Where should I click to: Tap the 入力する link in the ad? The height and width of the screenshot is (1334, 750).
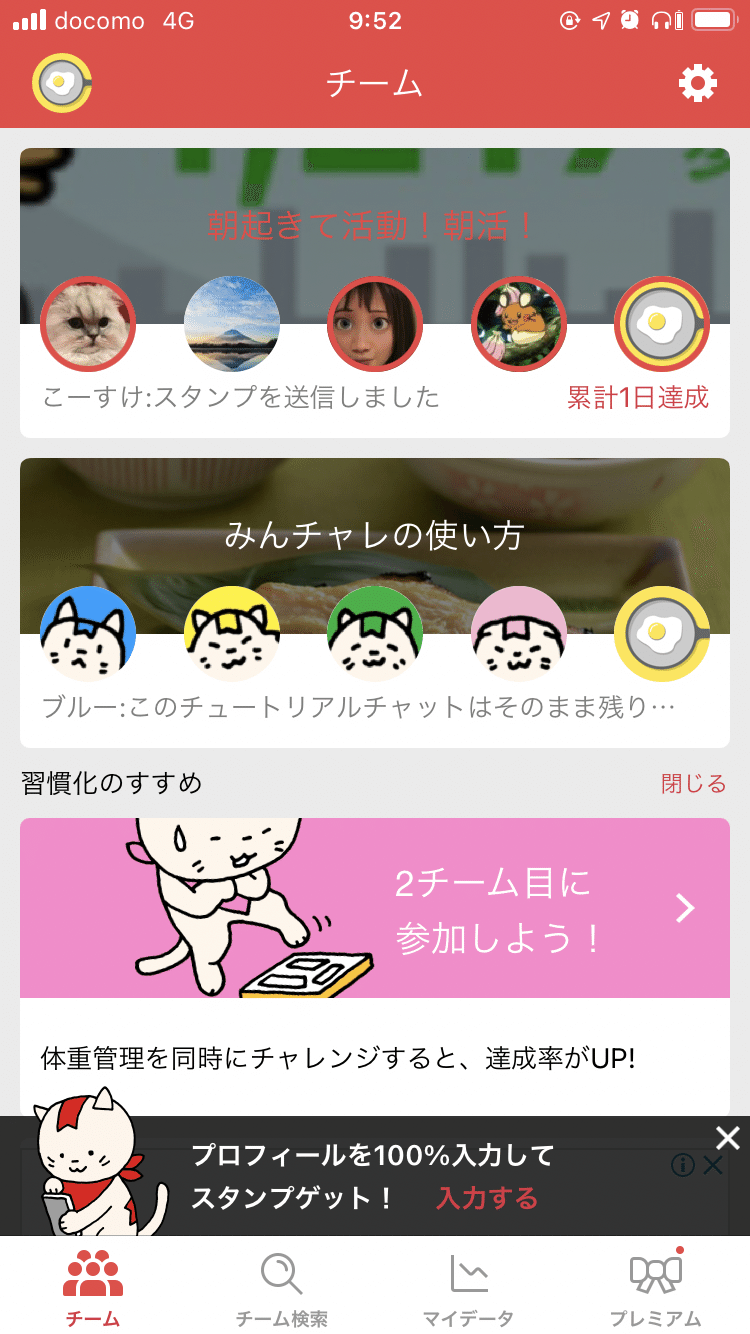(x=486, y=1198)
